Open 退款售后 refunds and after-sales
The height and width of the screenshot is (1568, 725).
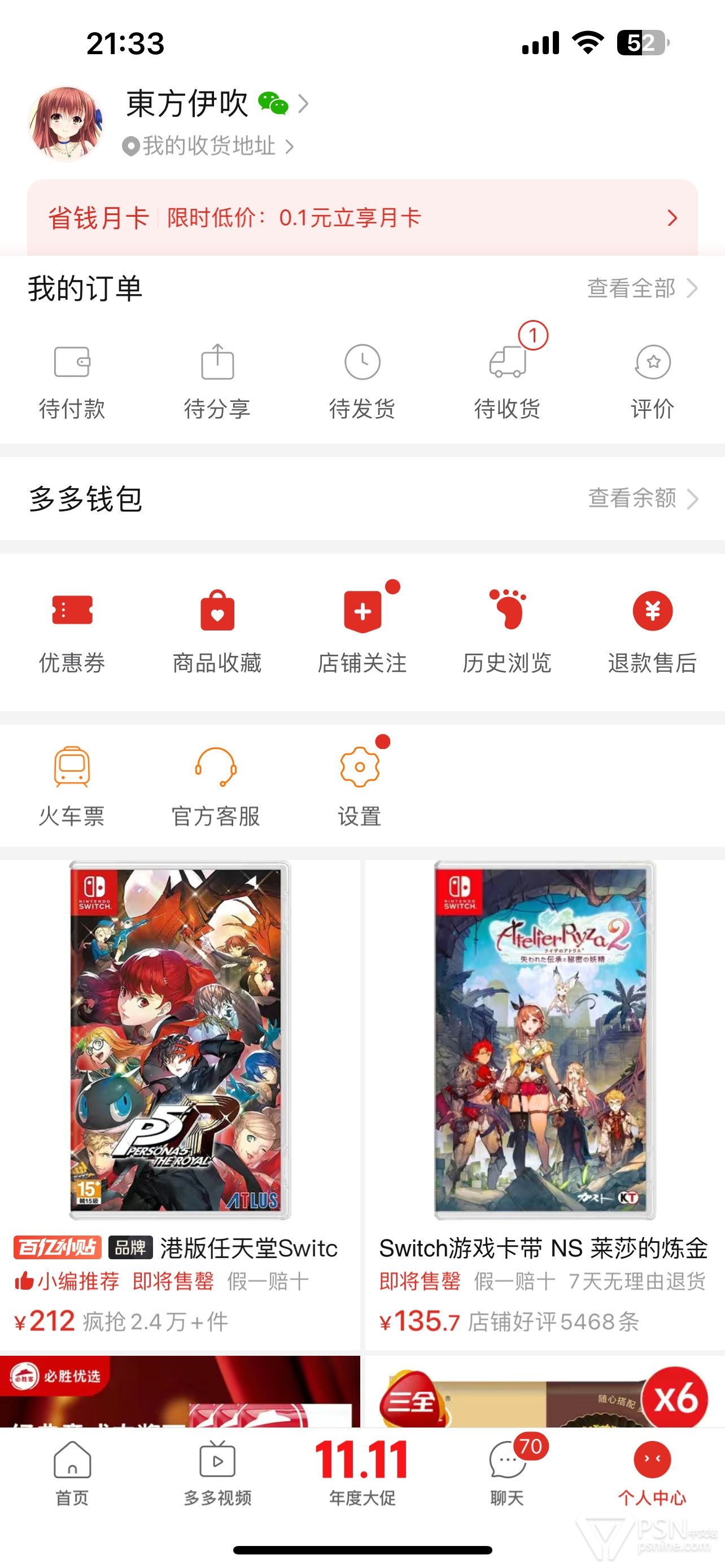click(652, 631)
